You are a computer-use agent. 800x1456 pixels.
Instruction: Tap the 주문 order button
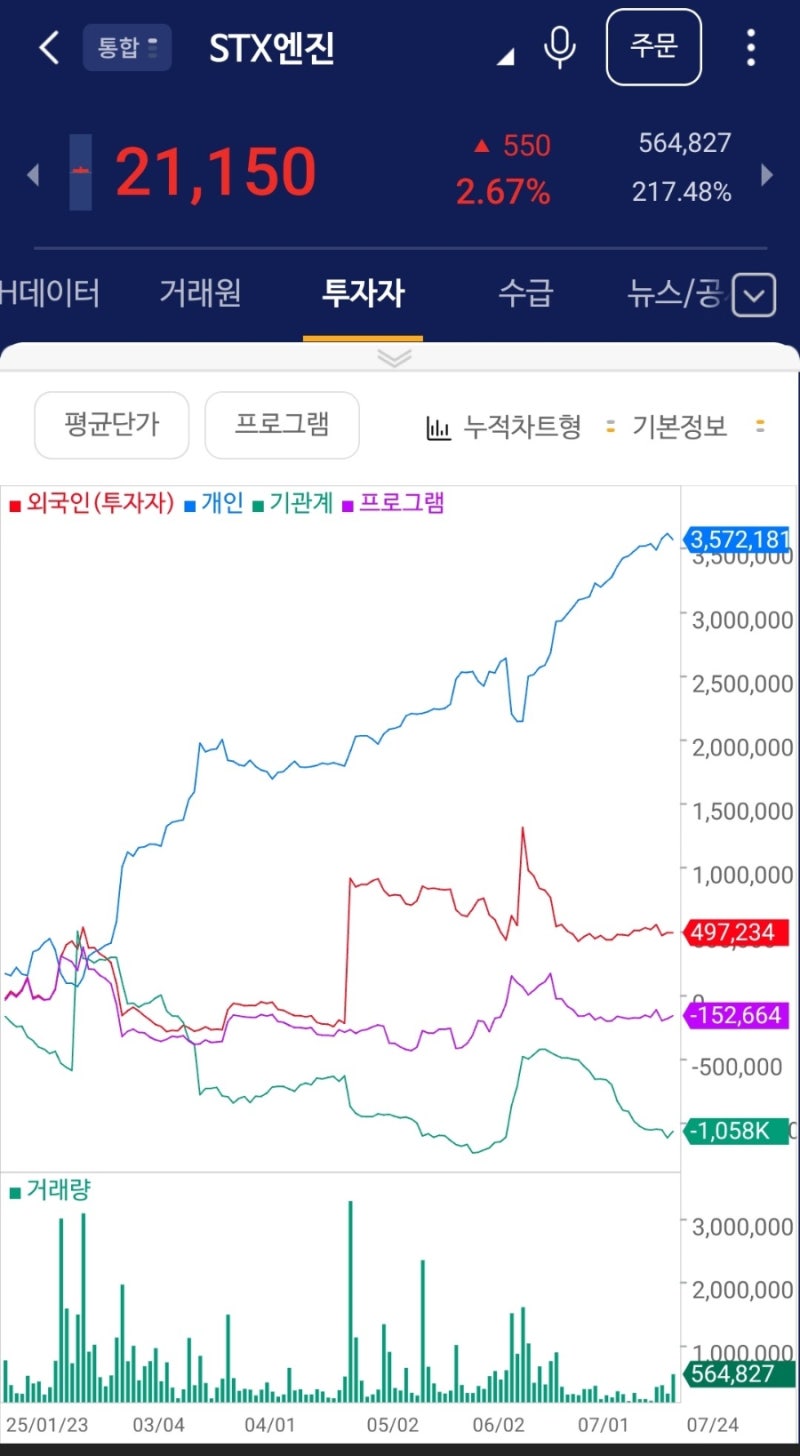655,47
